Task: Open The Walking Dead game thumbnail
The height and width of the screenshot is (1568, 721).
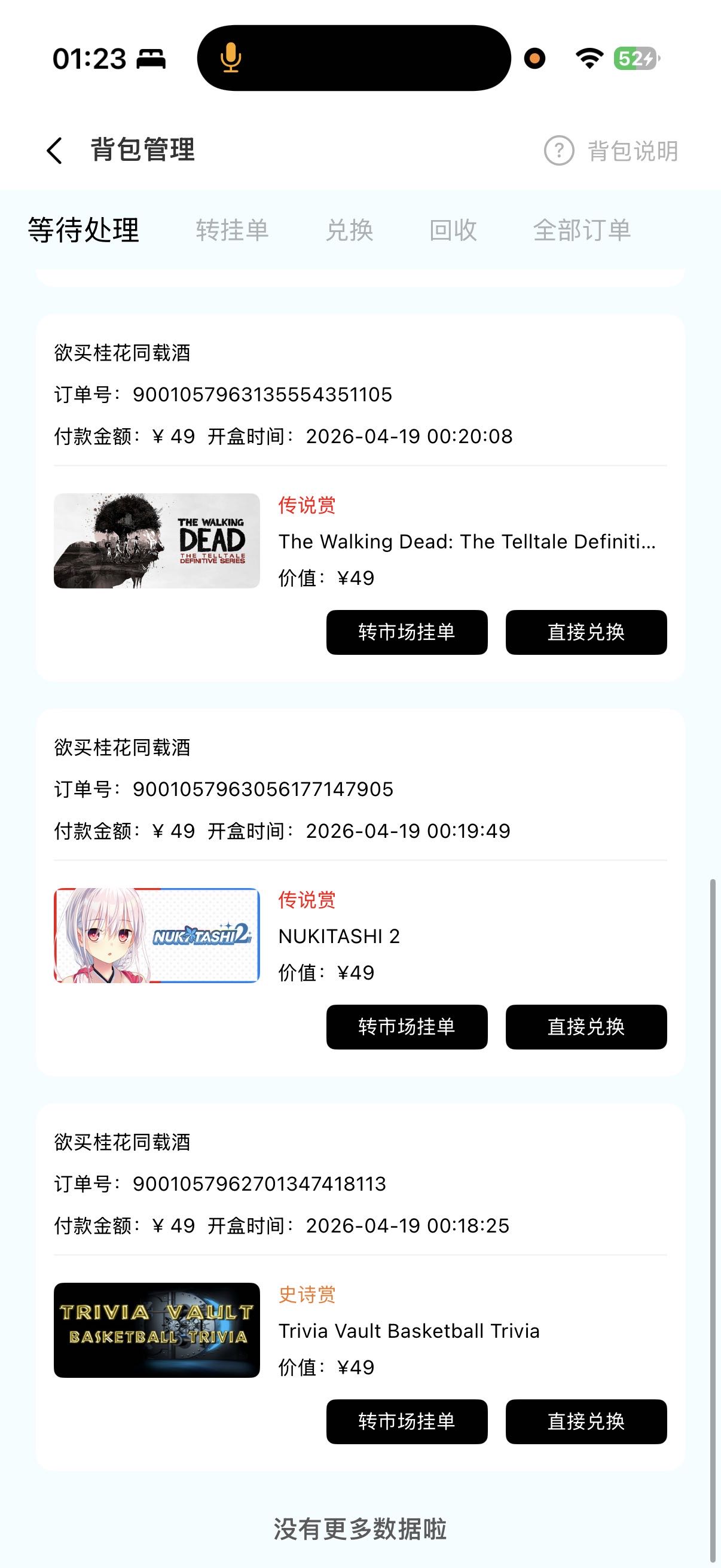Action: pyautogui.click(x=157, y=541)
